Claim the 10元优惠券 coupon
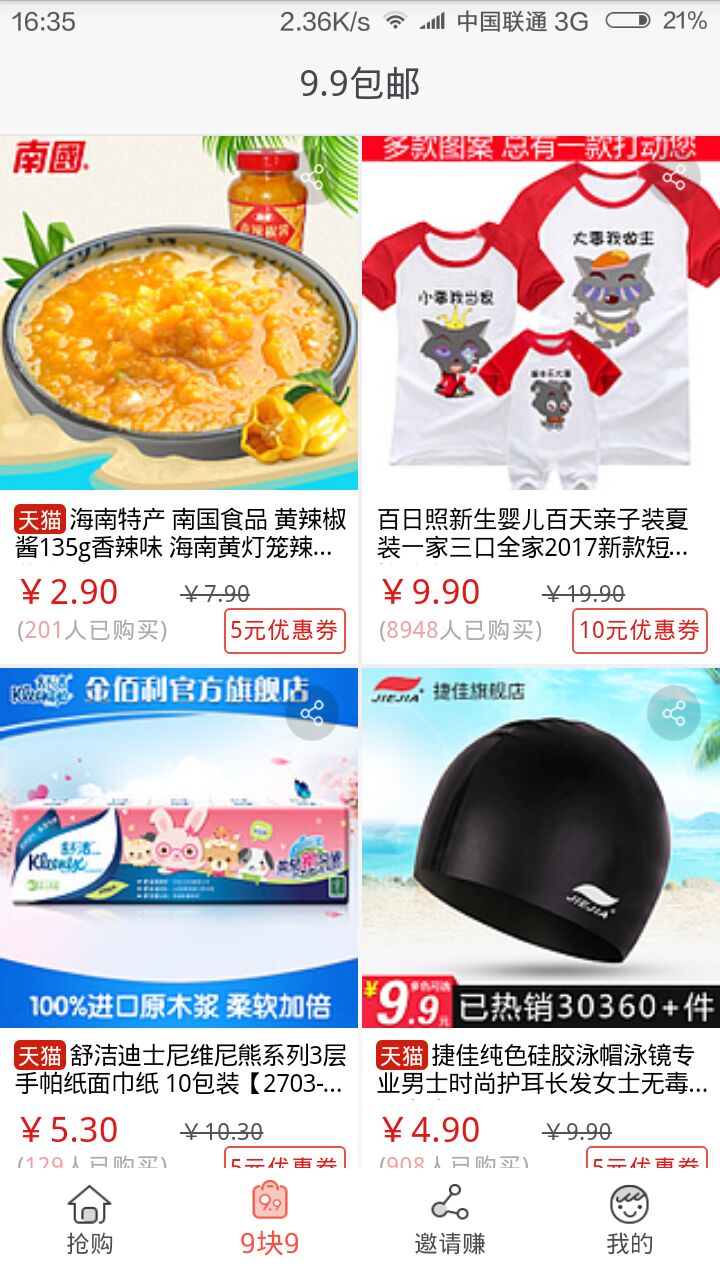The height and width of the screenshot is (1280, 720). pos(640,630)
